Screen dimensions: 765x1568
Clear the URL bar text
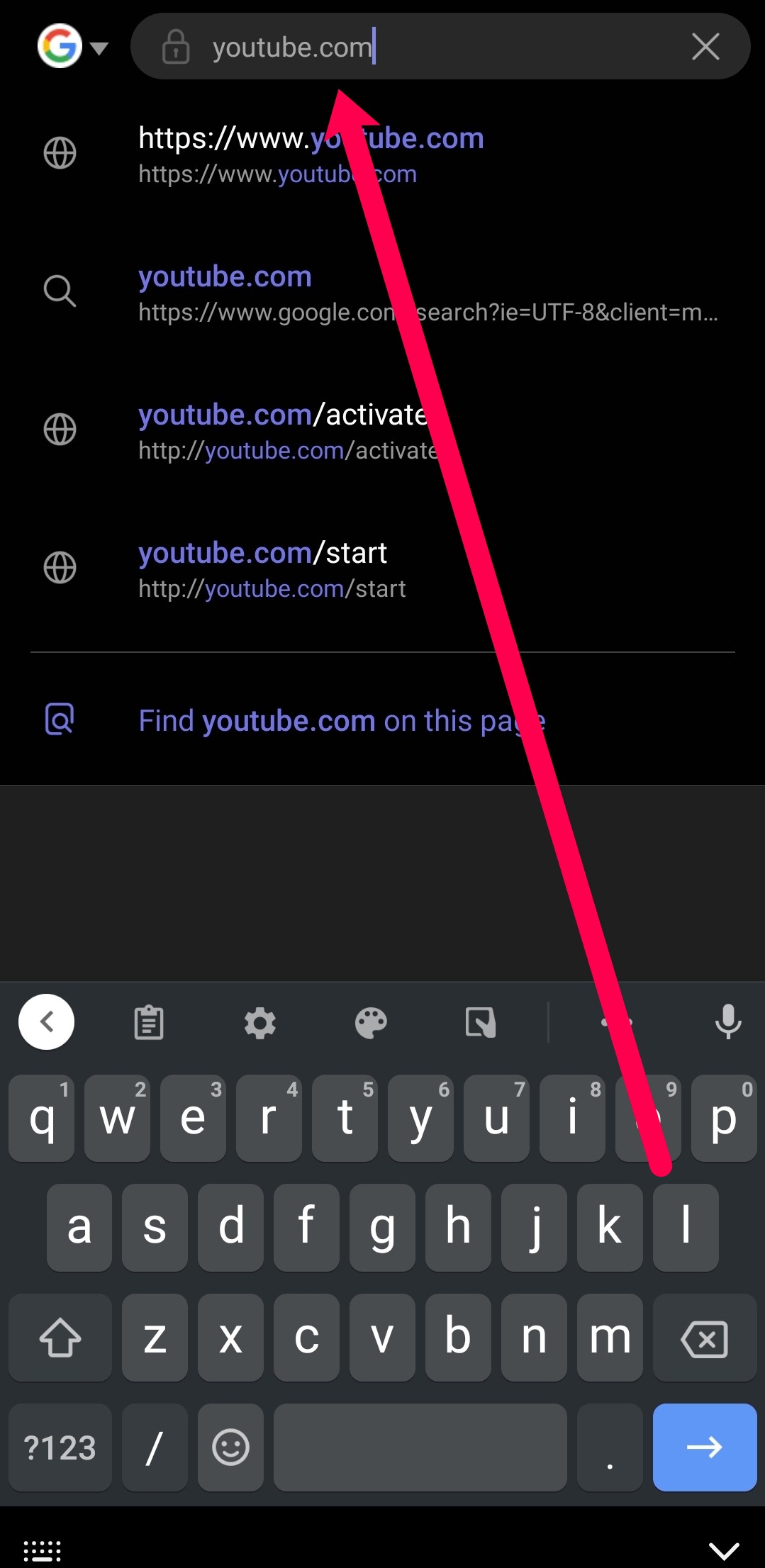click(x=705, y=47)
